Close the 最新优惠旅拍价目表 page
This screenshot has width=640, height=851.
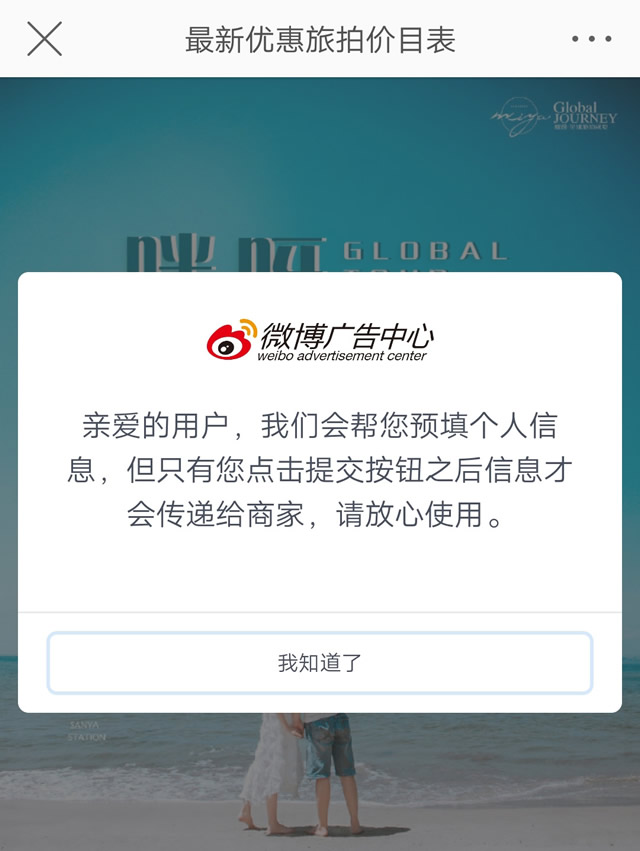click(44, 39)
